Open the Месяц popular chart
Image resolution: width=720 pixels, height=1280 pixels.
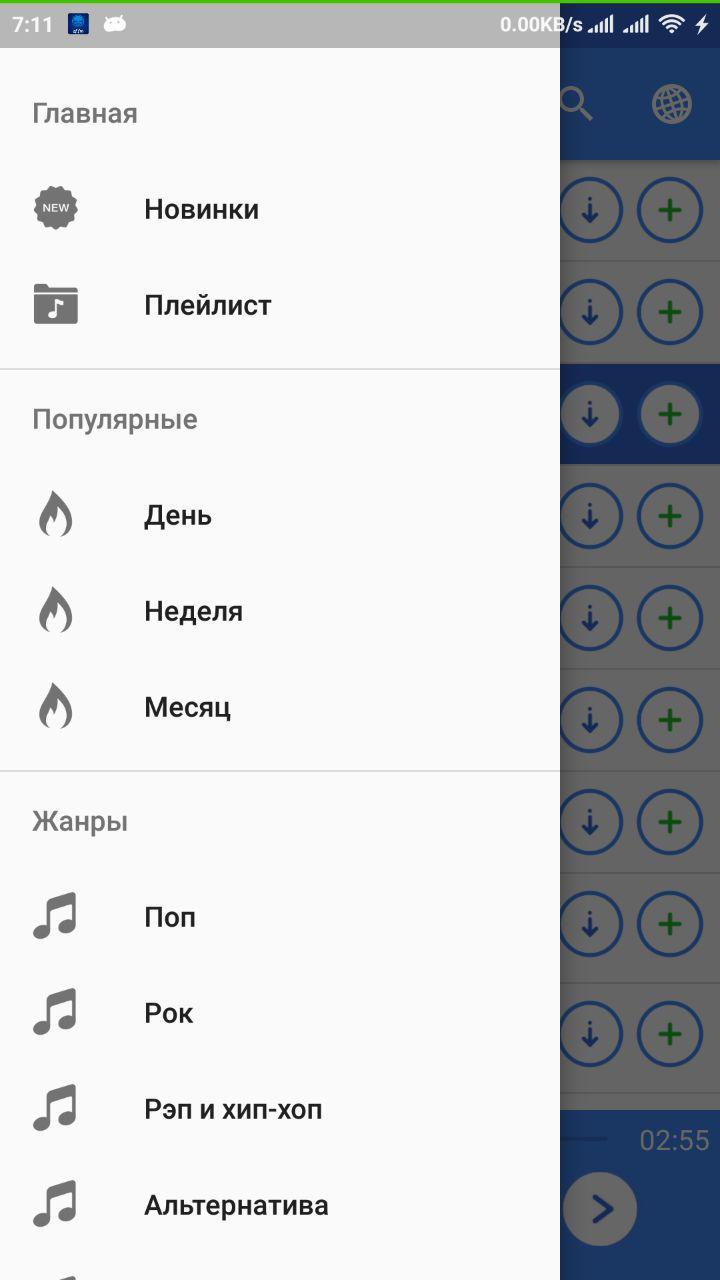[x=188, y=706]
